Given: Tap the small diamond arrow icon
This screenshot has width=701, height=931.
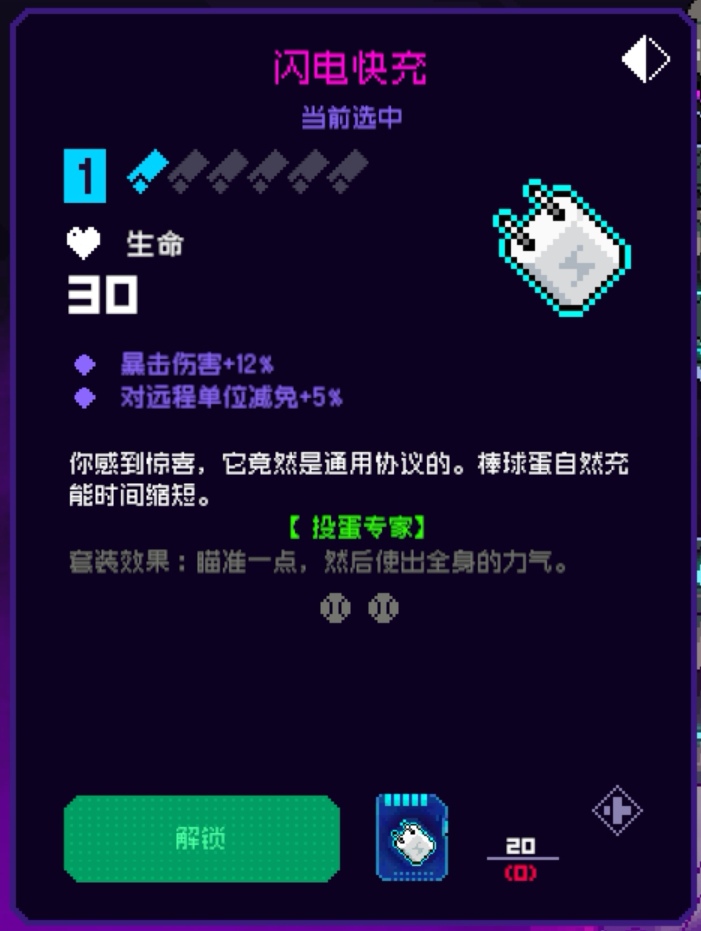Looking at the screenshot, I should 616,810.
